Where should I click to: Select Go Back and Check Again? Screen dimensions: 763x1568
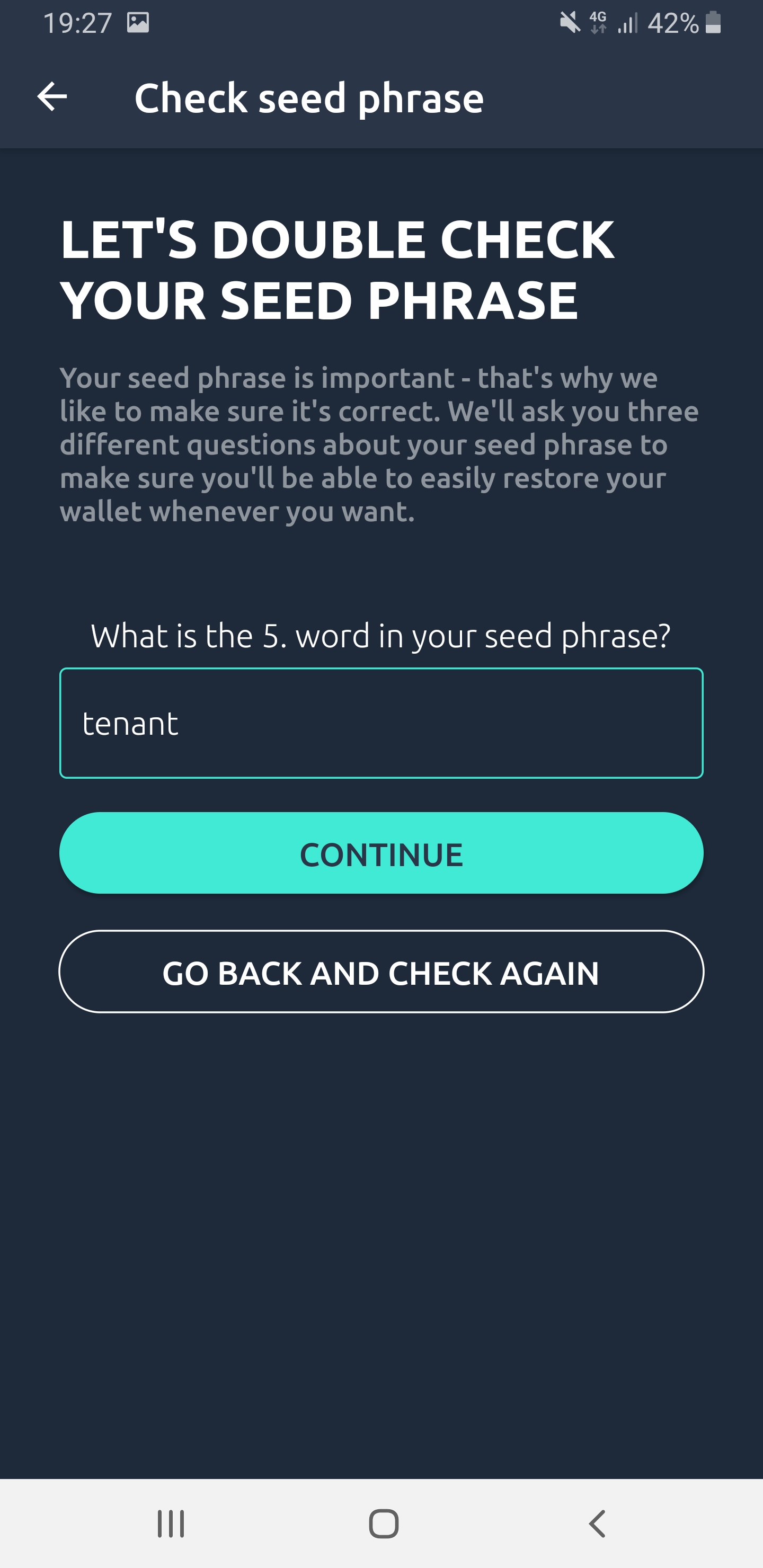pos(381,972)
